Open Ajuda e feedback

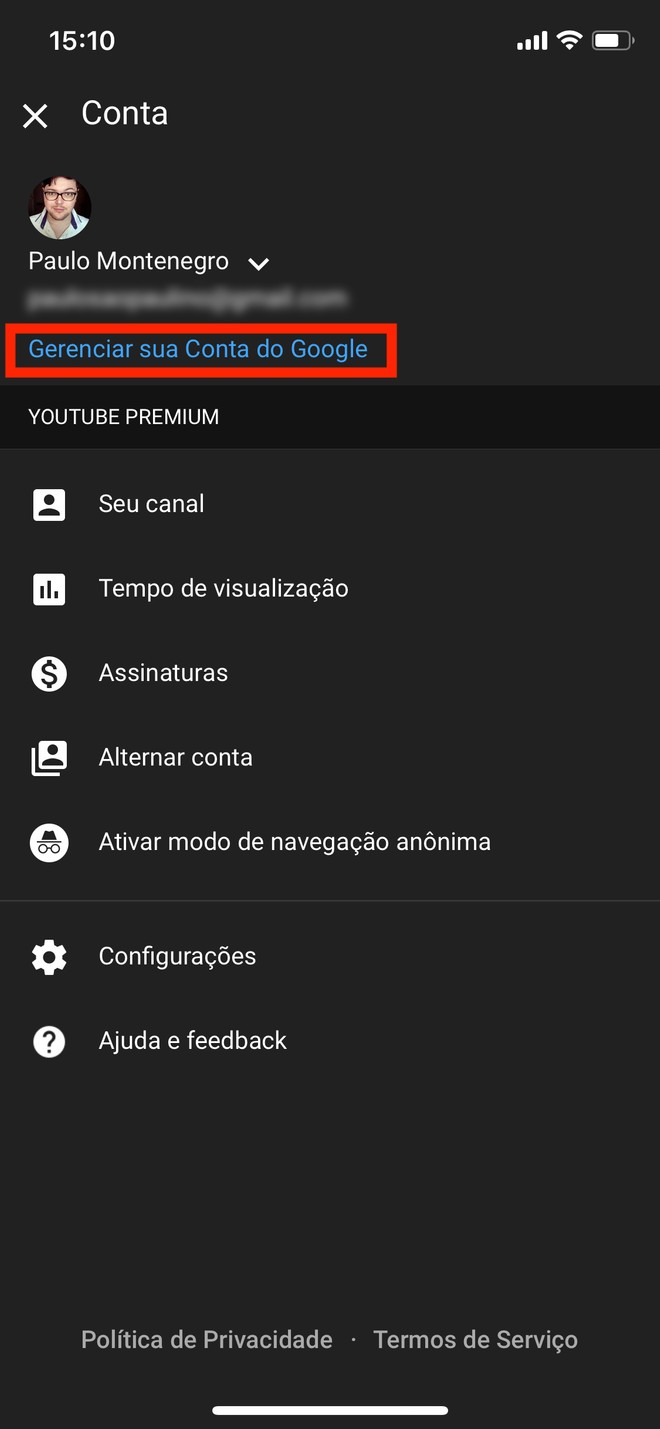(192, 1041)
